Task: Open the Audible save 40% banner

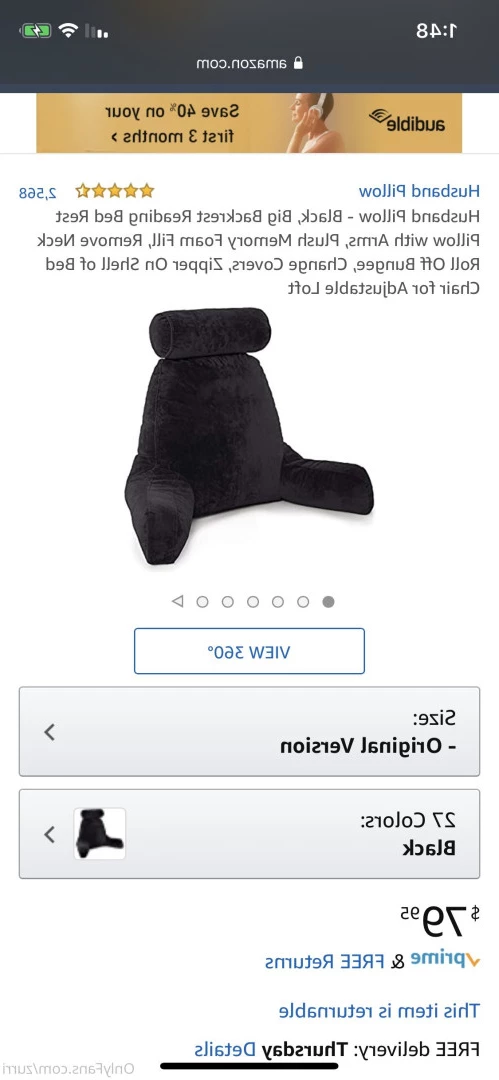Action: click(249, 123)
